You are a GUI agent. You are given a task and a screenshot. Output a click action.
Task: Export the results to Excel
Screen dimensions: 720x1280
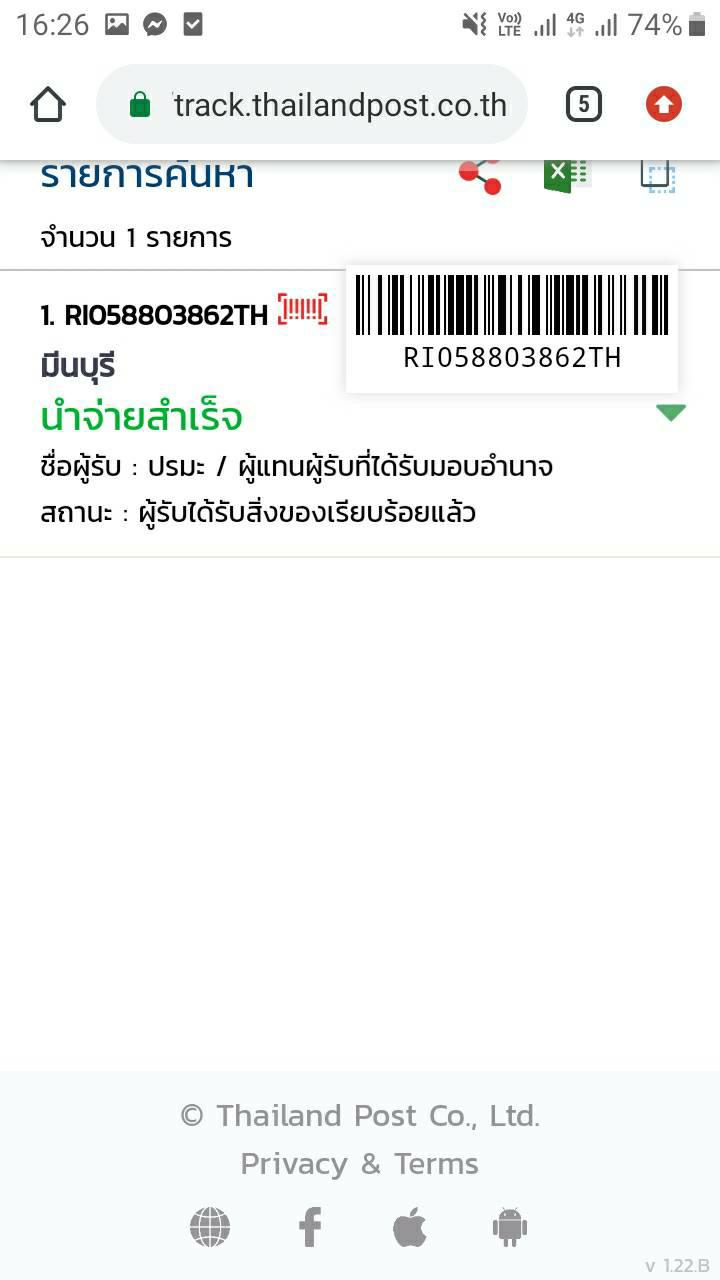pos(567,175)
